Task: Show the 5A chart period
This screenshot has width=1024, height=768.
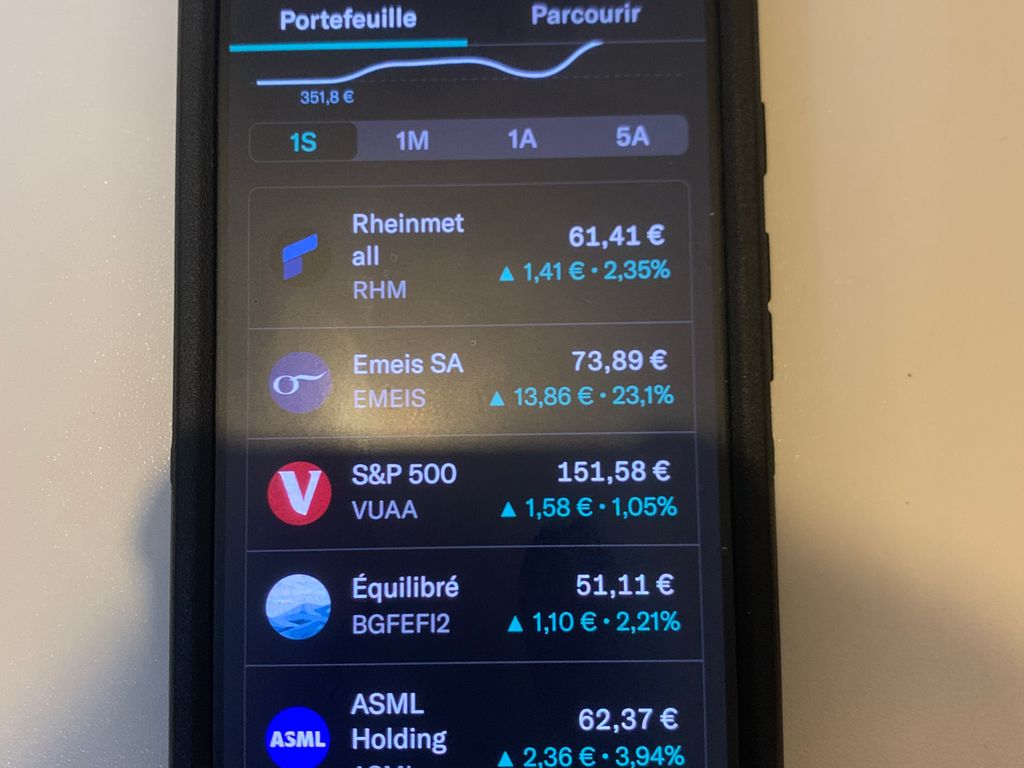Action: click(x=632, y=137)
